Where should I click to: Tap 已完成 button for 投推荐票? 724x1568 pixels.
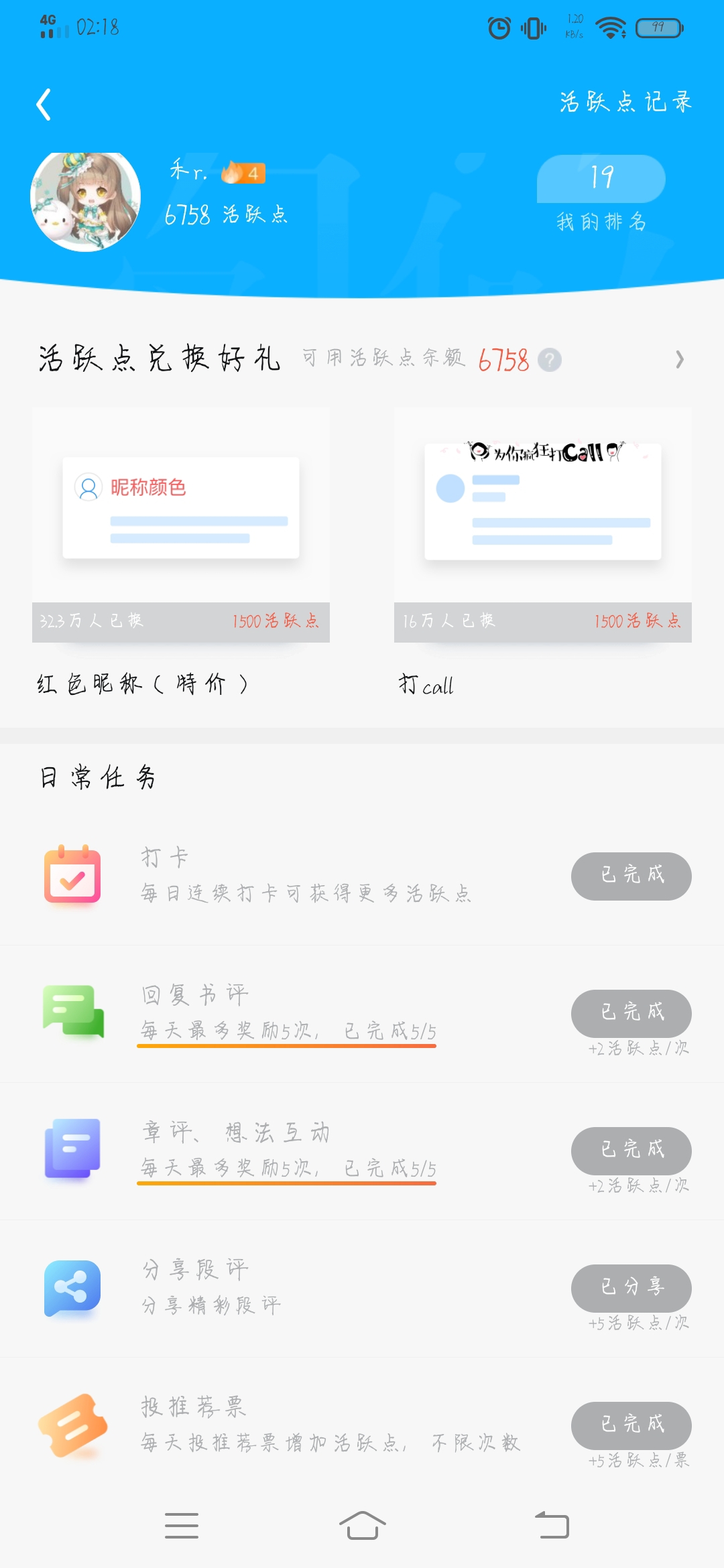(631, 1425)
